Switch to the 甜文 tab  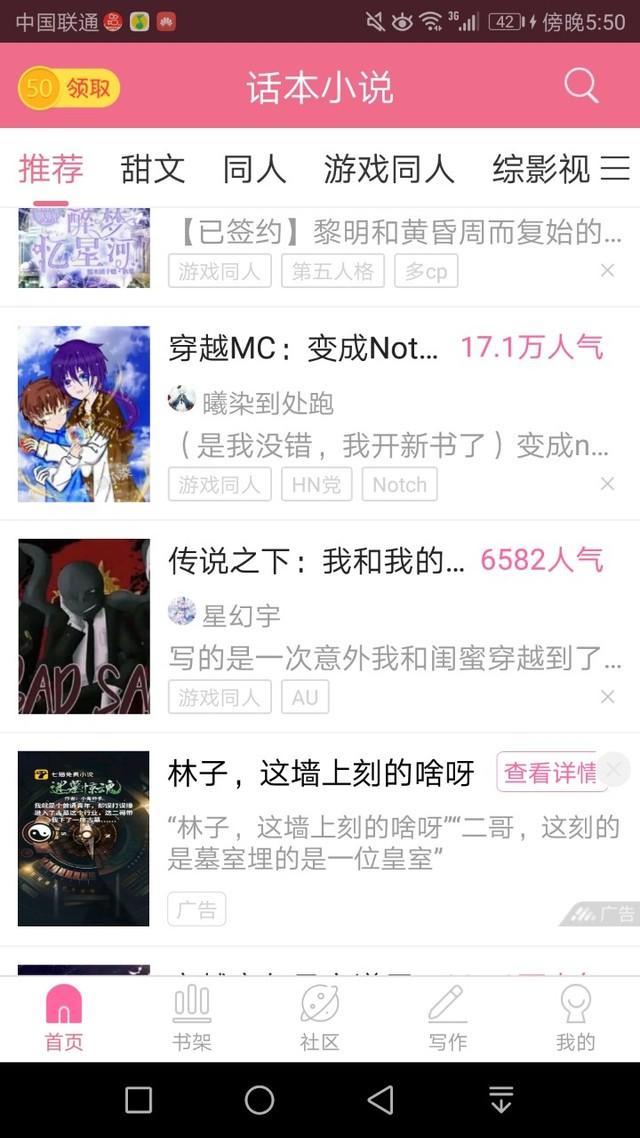click(153, 169)
